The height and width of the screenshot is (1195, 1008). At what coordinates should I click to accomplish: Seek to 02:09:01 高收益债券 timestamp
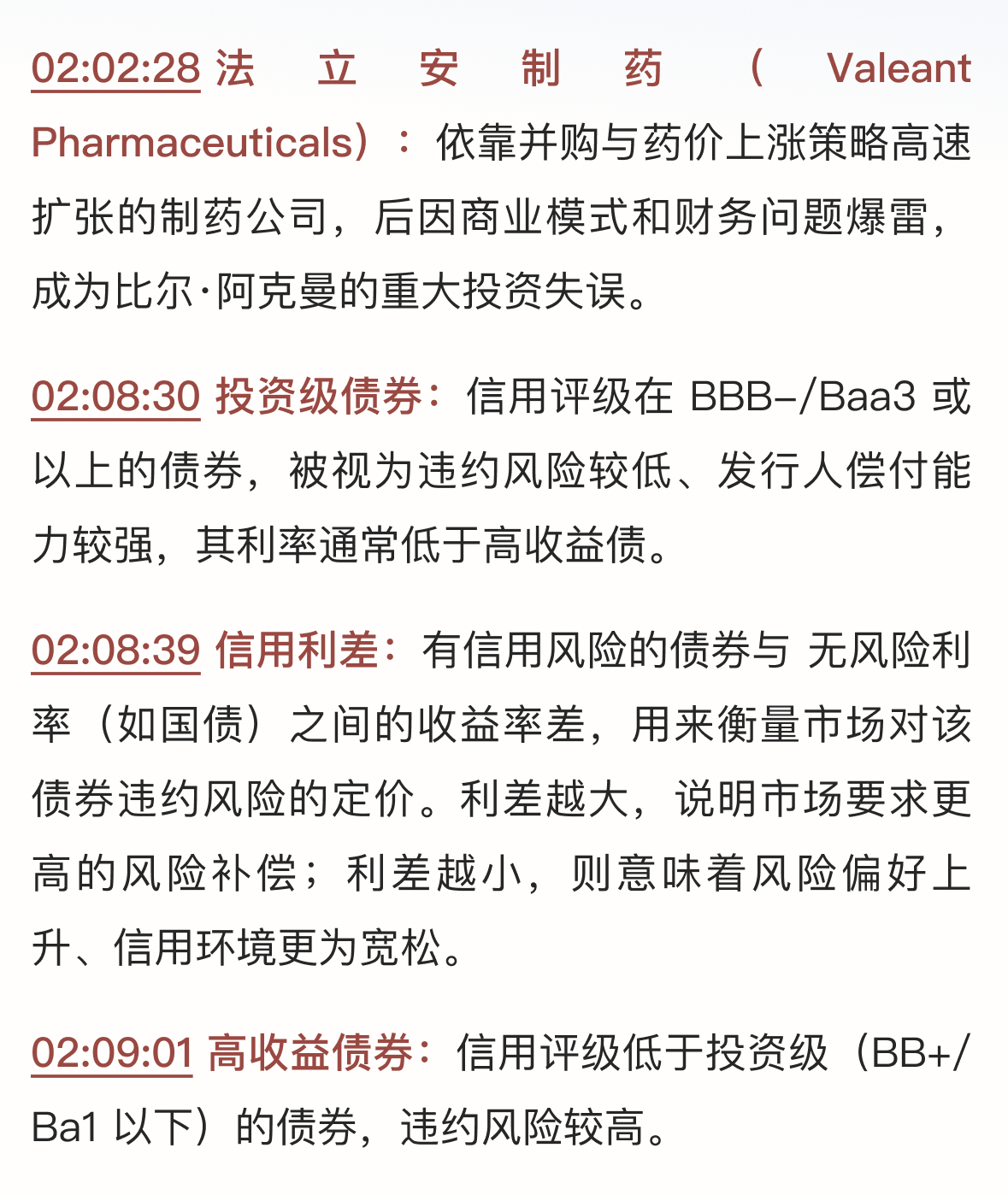[x=112, y=1053]
